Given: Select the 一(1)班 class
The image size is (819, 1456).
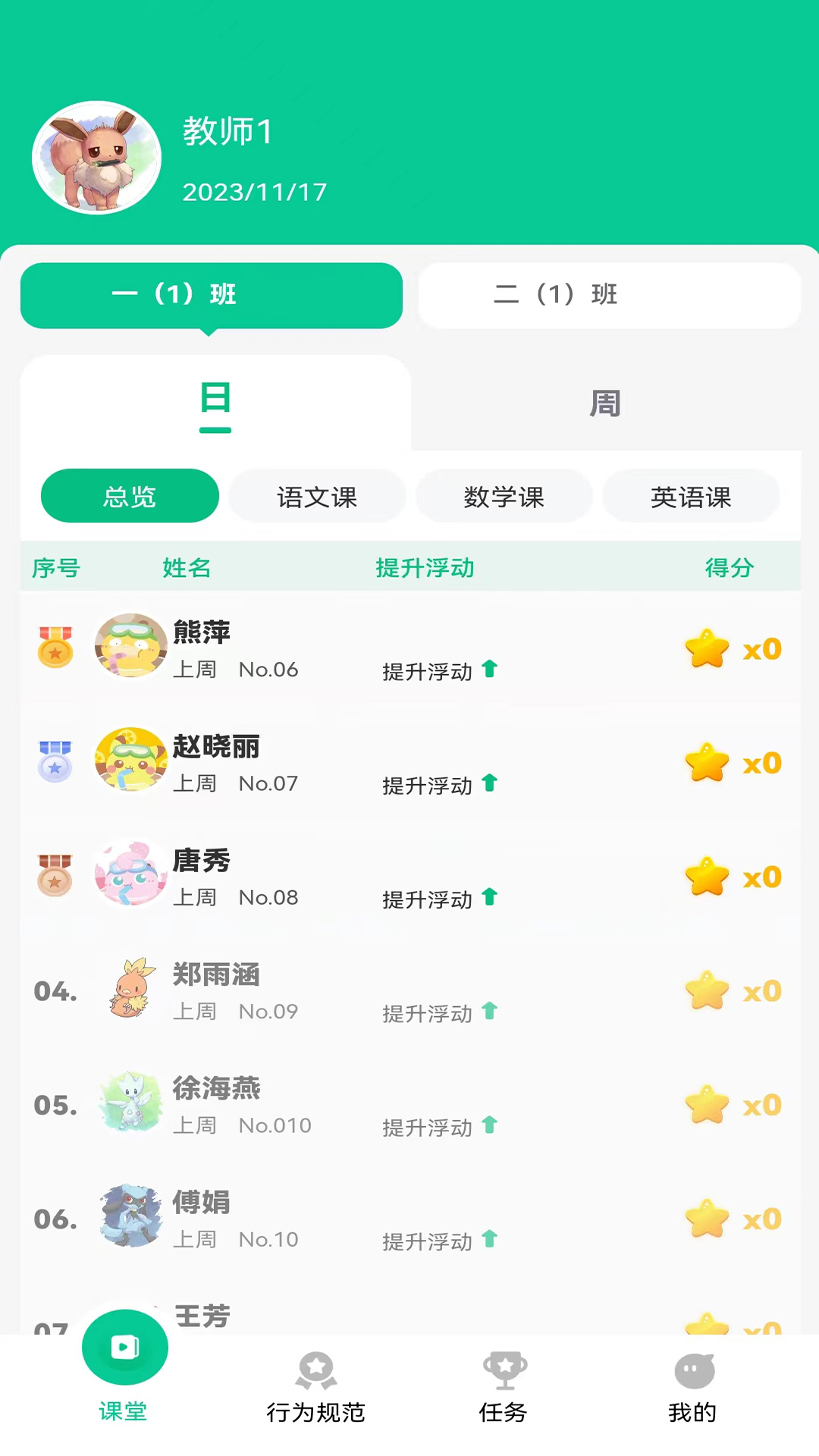Looking at the screenshot, I should coord(212,295).
